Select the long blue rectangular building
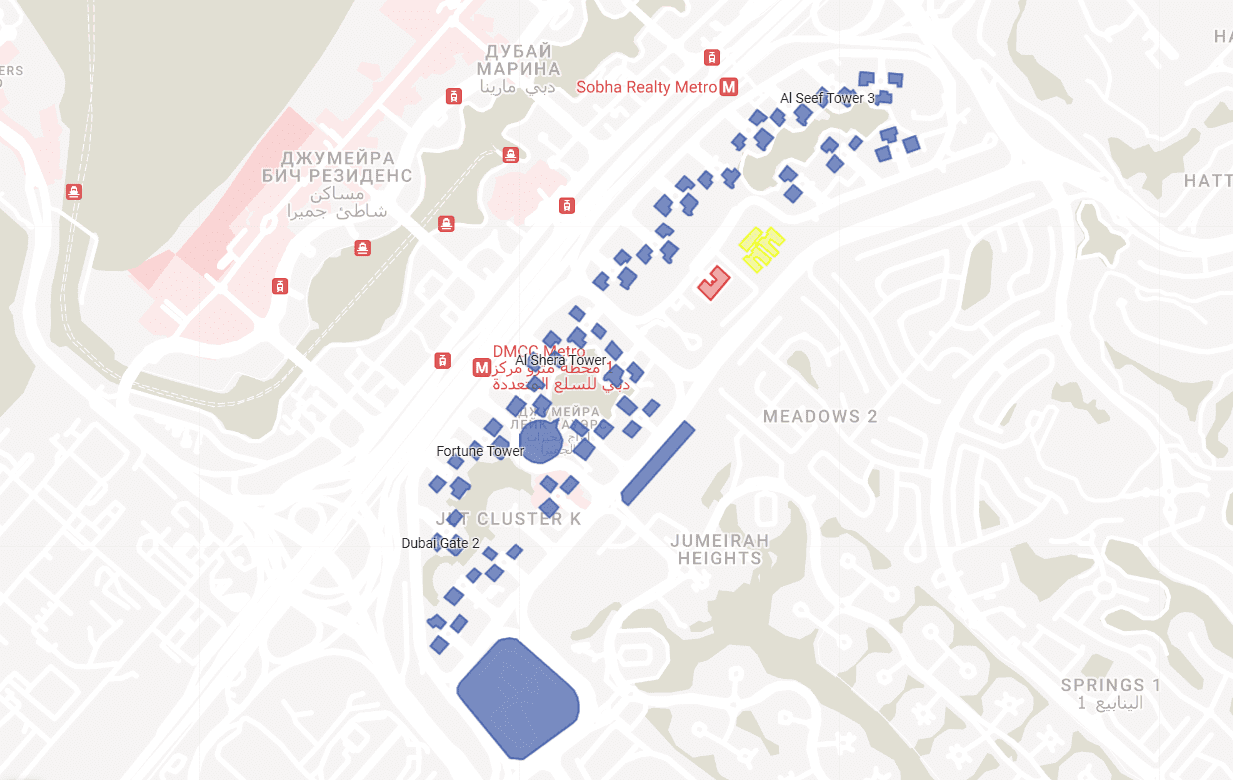Screen dimensions: 1233x780 coord(657,463)
